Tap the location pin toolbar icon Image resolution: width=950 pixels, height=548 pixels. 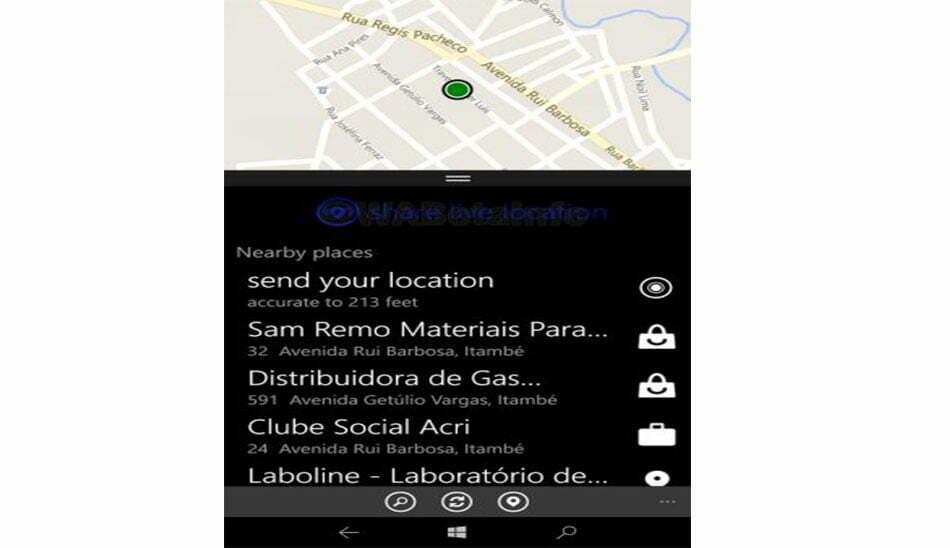click(x=513, y=502)
